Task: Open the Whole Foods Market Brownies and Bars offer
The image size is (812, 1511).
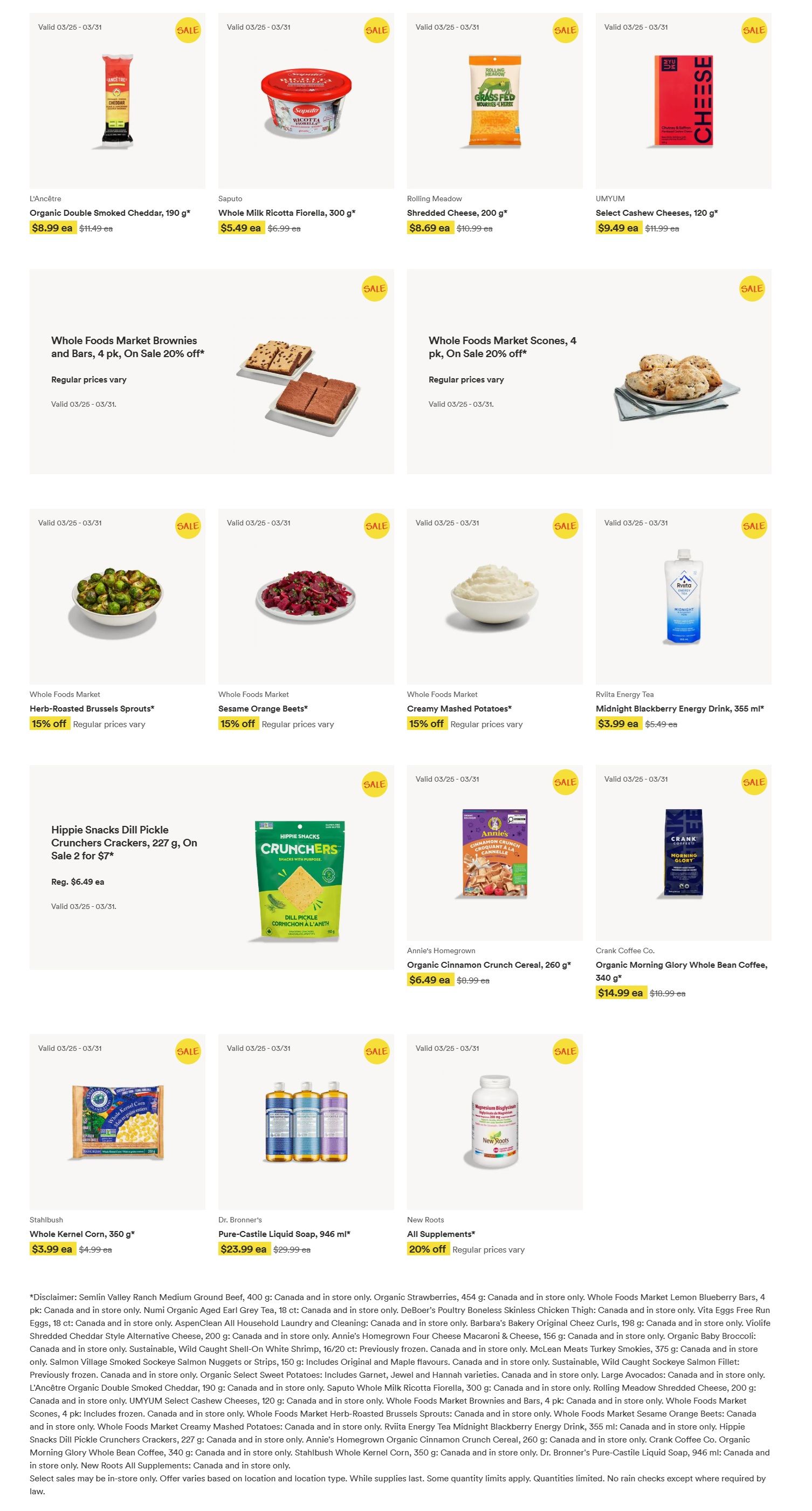Action: tap(212, 371)
